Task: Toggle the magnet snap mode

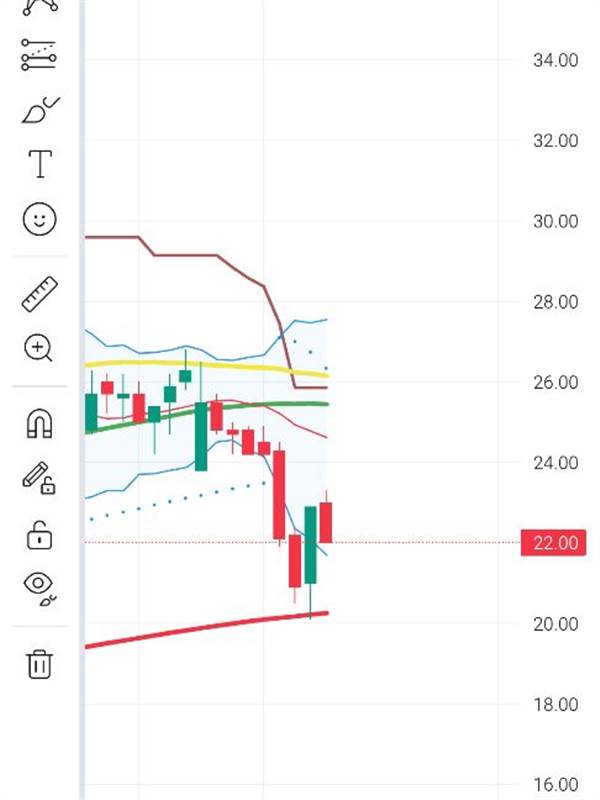Action: pyautogui.click(x=39, y=425)
